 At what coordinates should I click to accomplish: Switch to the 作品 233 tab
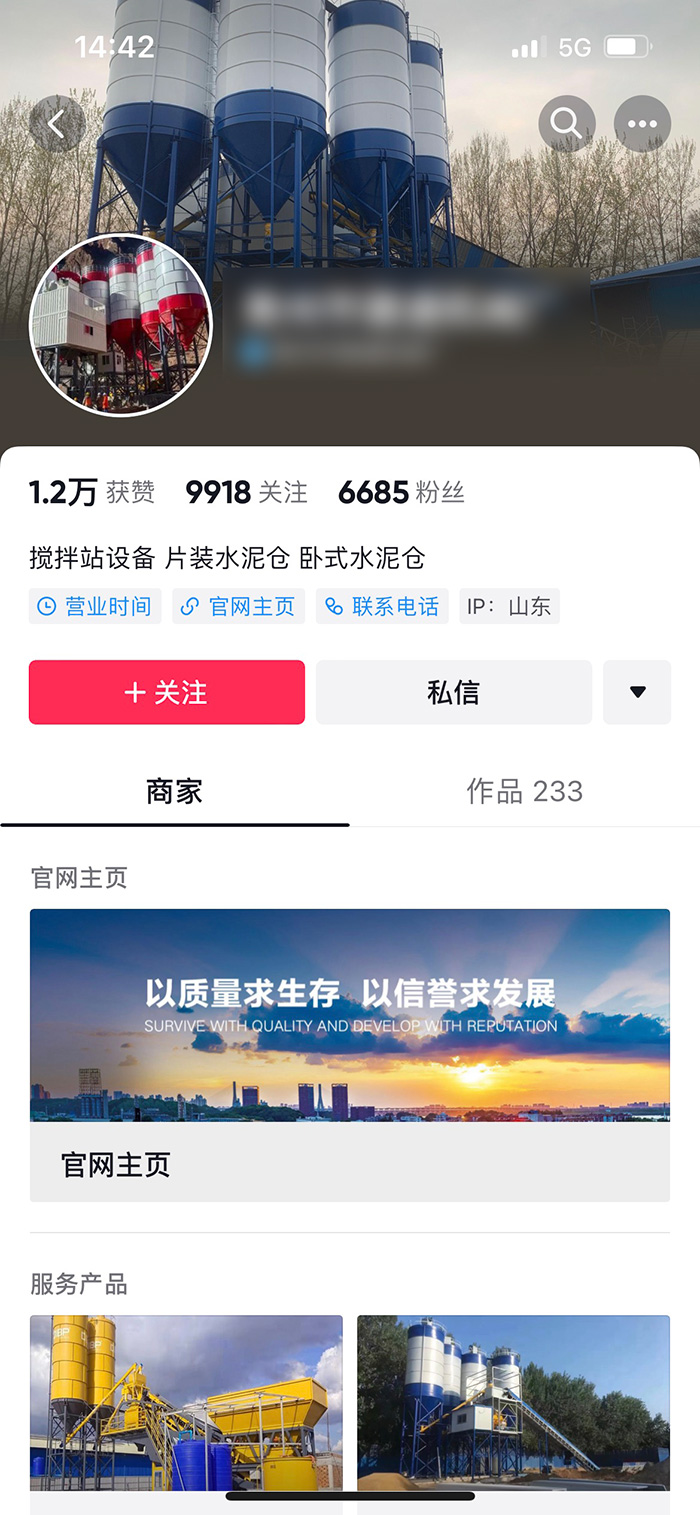pyautogui.click(x=524, y=791)
